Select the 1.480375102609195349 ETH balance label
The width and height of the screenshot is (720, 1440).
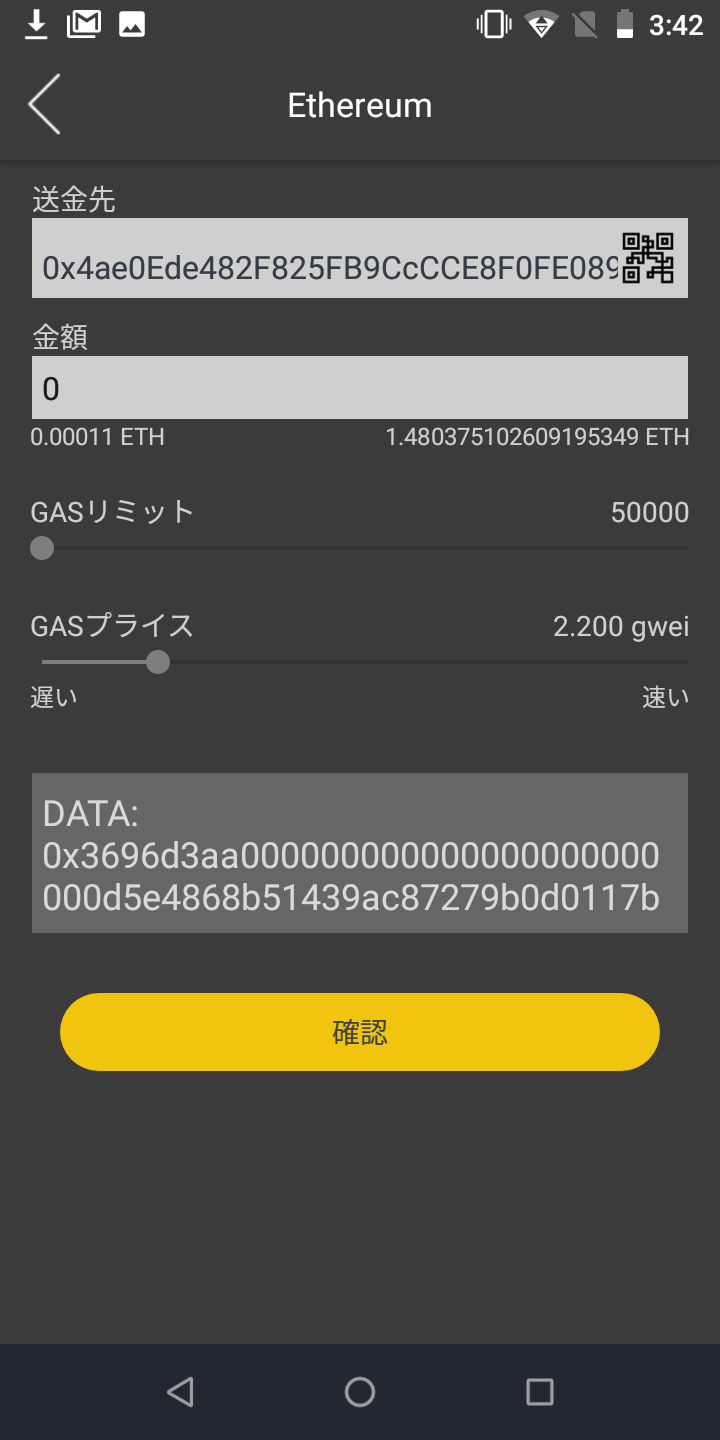pos(537,437)
